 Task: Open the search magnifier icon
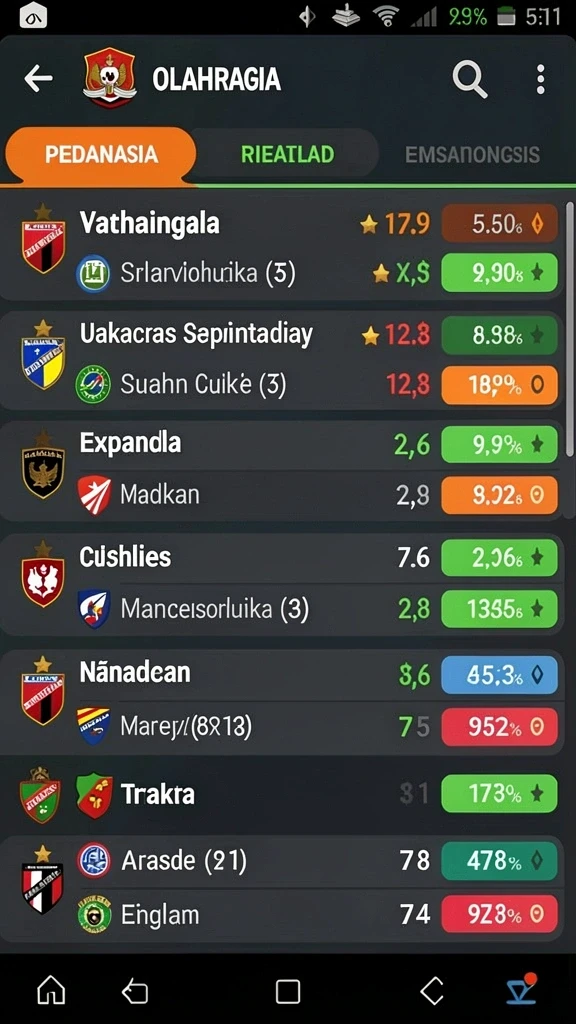pos(470,80)
